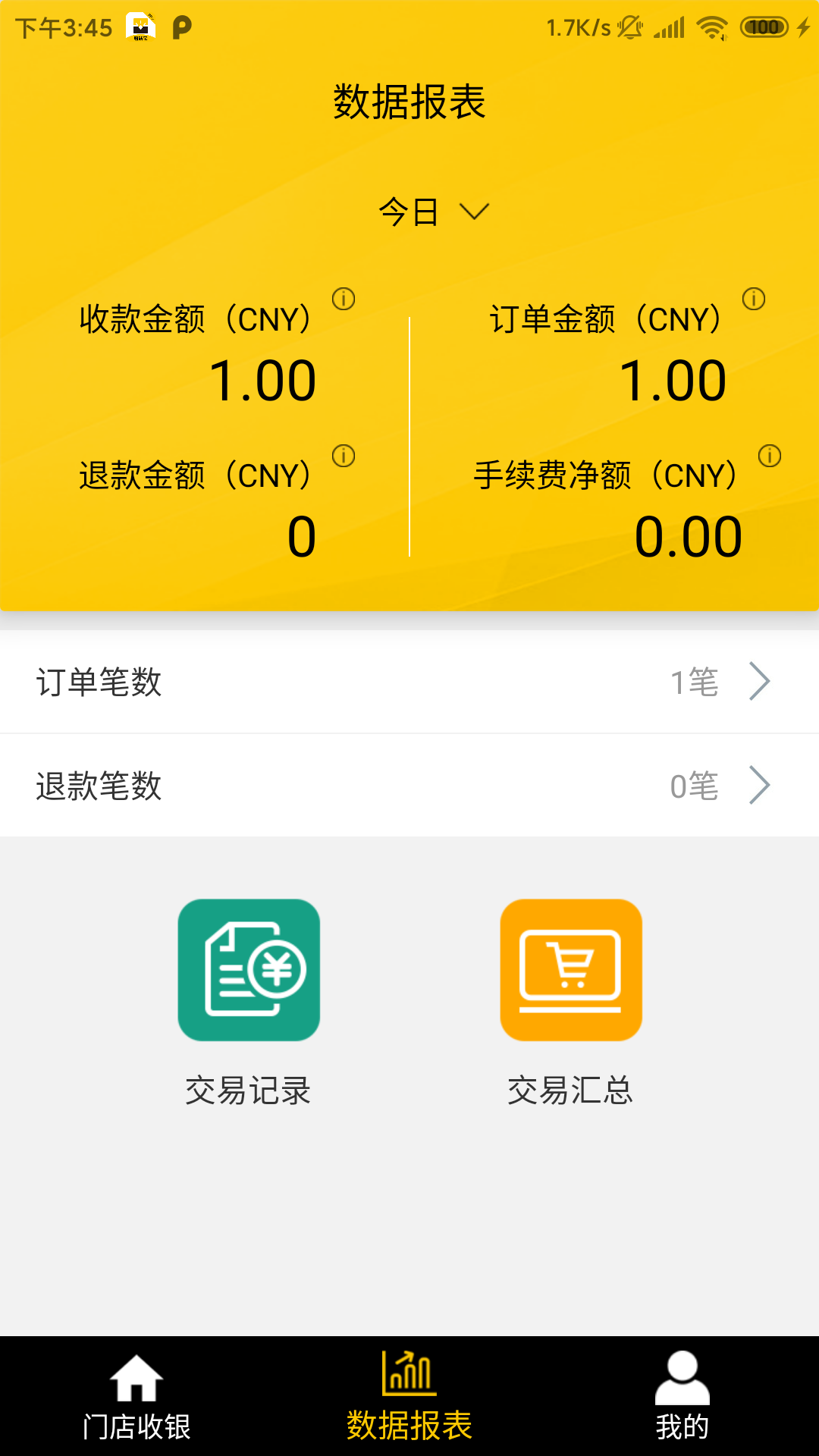Screen dimensions: 819x1456
Task: Open order count details showing 1笔
Action: point(695,681)
